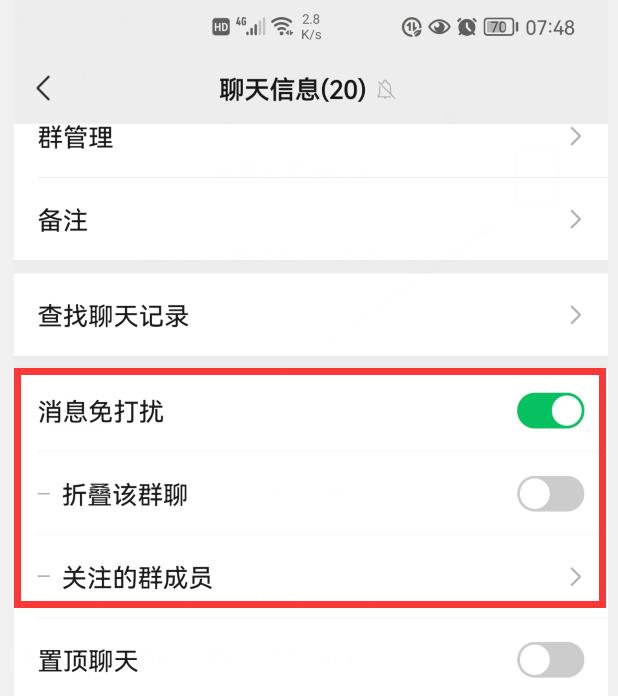This screenshot has height=696, width=618.
Task: Turn off the 消息免打扰 switch
Action: tap(550, 411)
